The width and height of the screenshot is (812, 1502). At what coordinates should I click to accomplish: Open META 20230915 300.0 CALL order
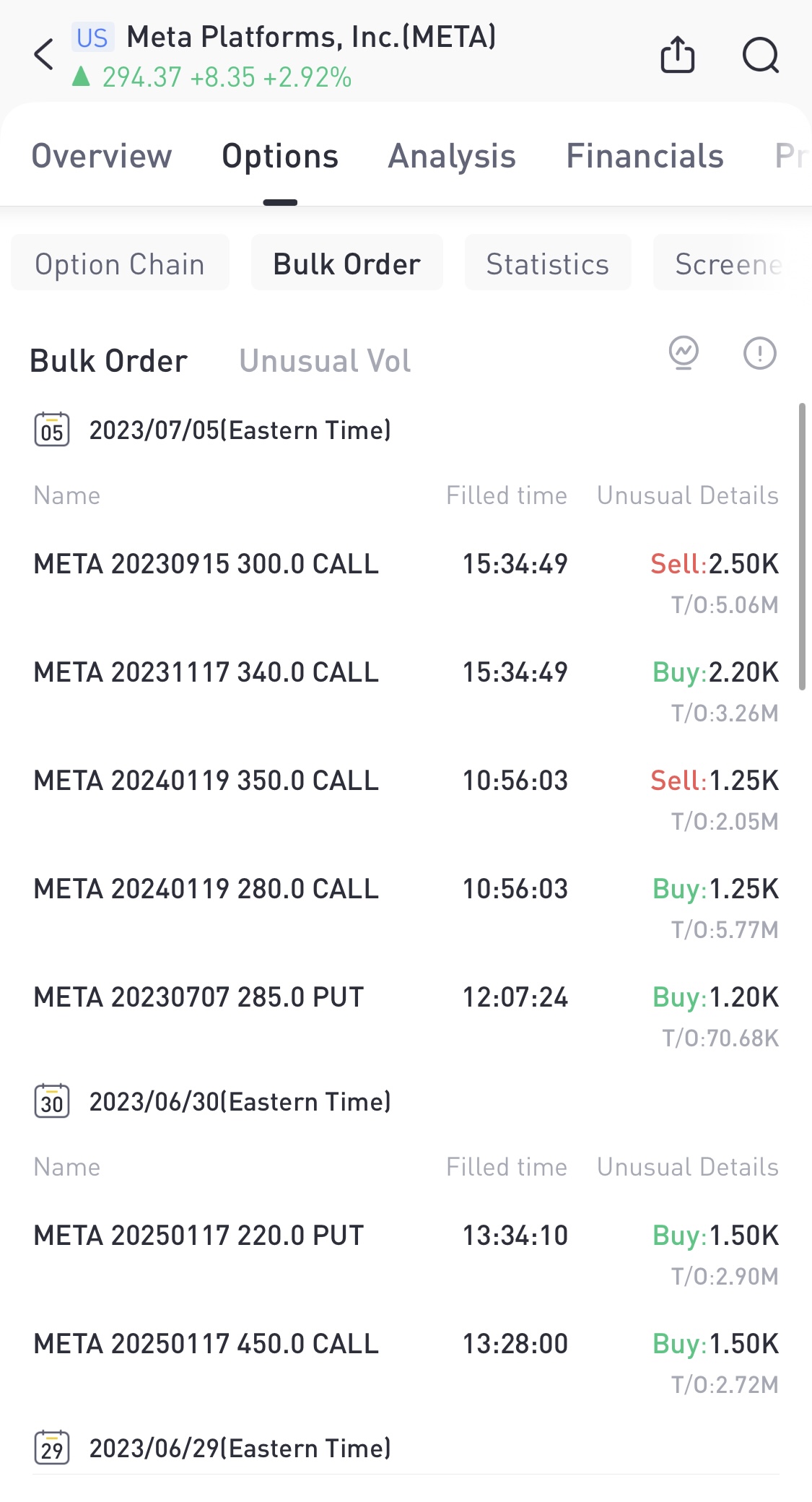coord(206,564)
